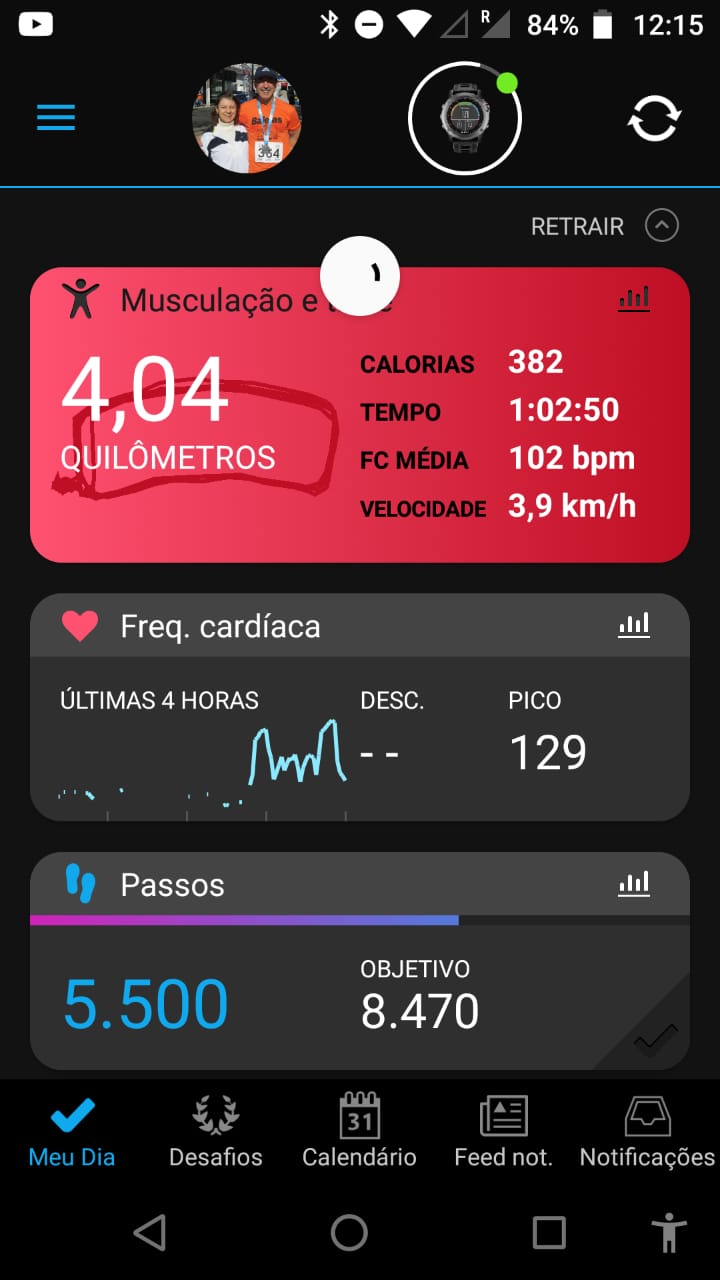
Task: Switch to the Desafios tab
Action: (216, 1132)
